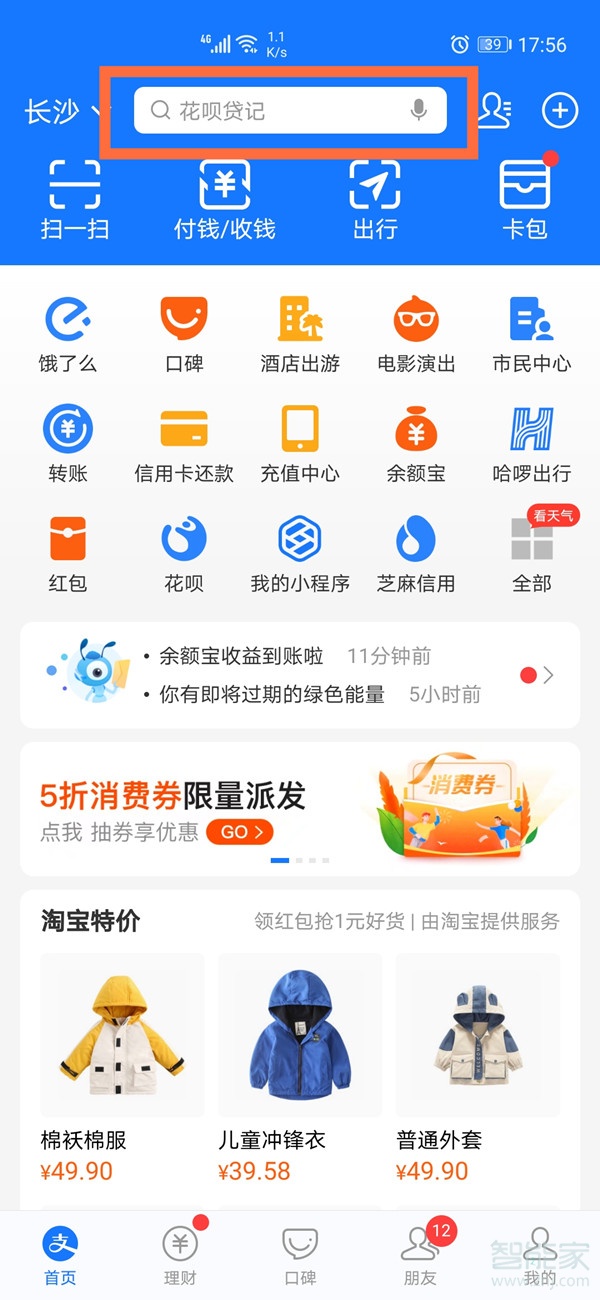The image size is (600, 1300).
Task: Open 花呗 service
Action: click(x=184, y=555)
